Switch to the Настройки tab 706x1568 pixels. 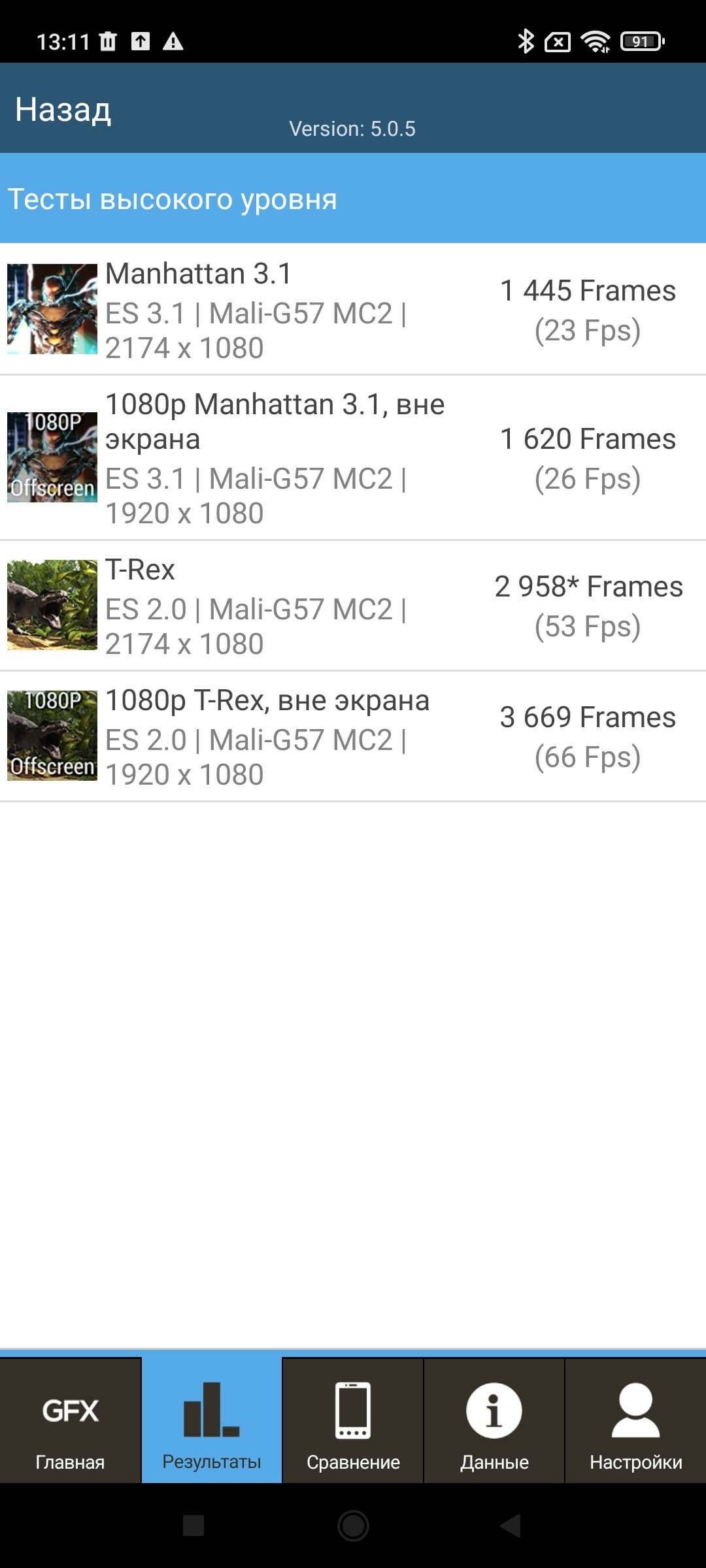coord(635,1421)
